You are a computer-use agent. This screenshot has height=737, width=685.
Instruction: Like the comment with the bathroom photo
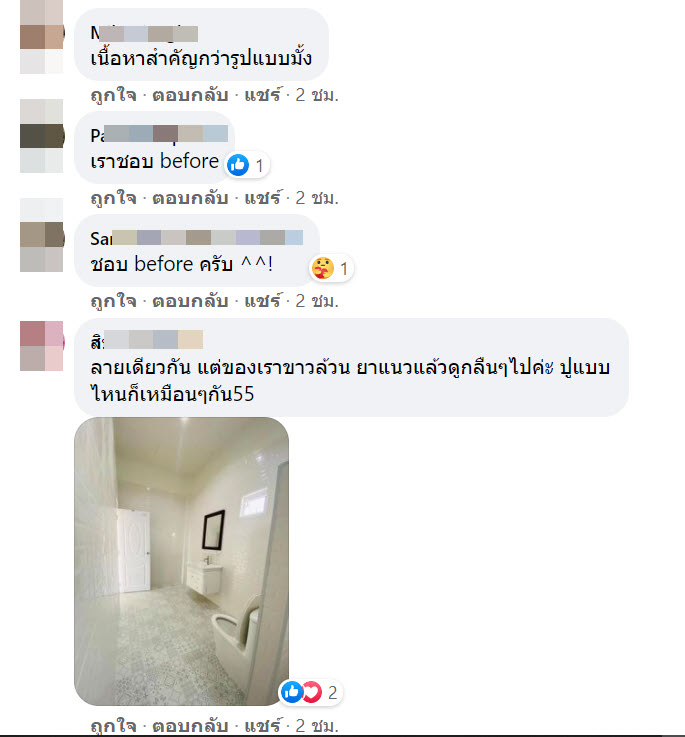113,724
